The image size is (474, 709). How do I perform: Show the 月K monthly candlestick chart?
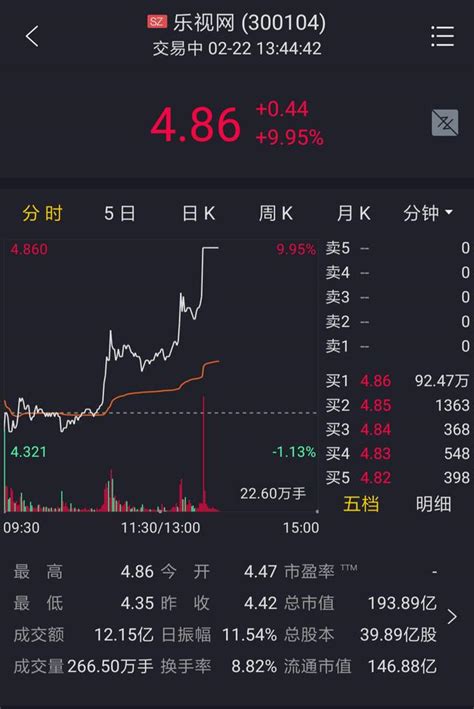(x=353, y=213)
